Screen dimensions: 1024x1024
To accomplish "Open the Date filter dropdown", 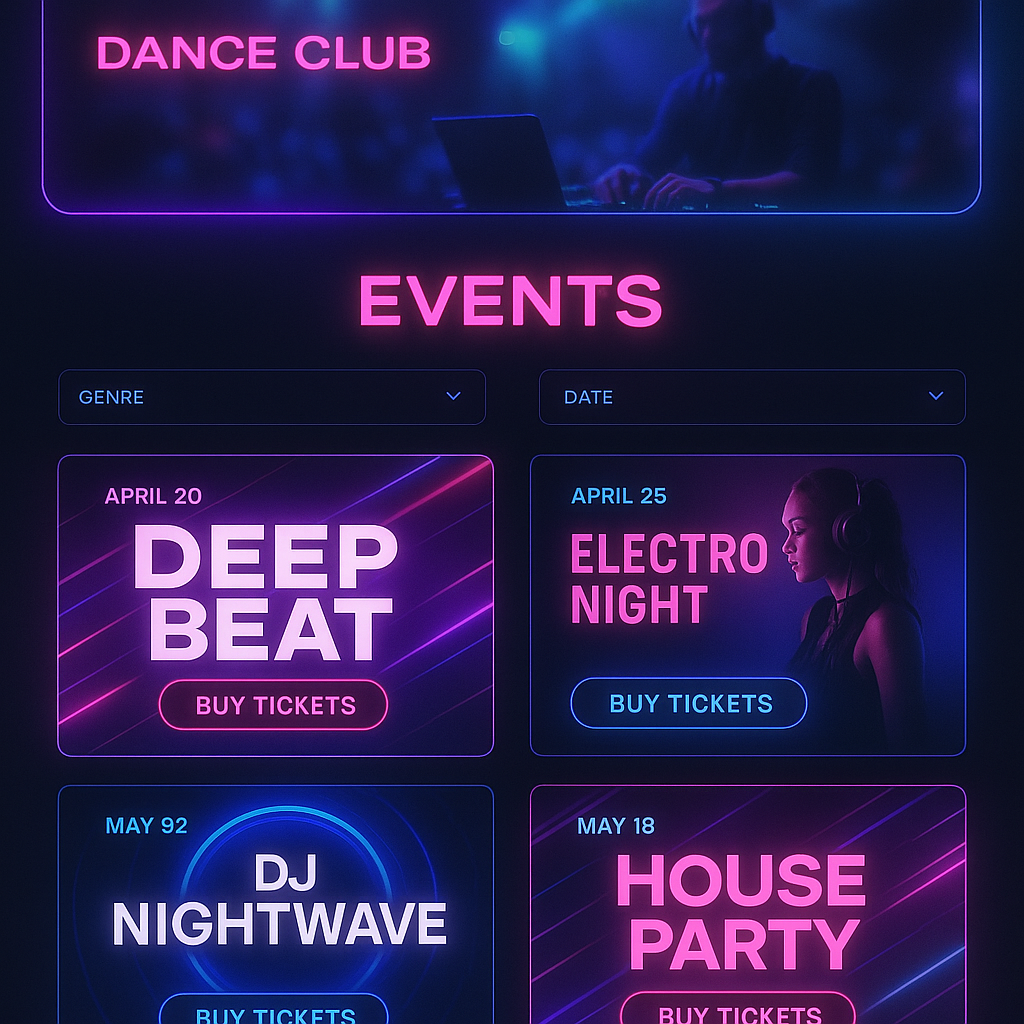I will coord(752,397).
